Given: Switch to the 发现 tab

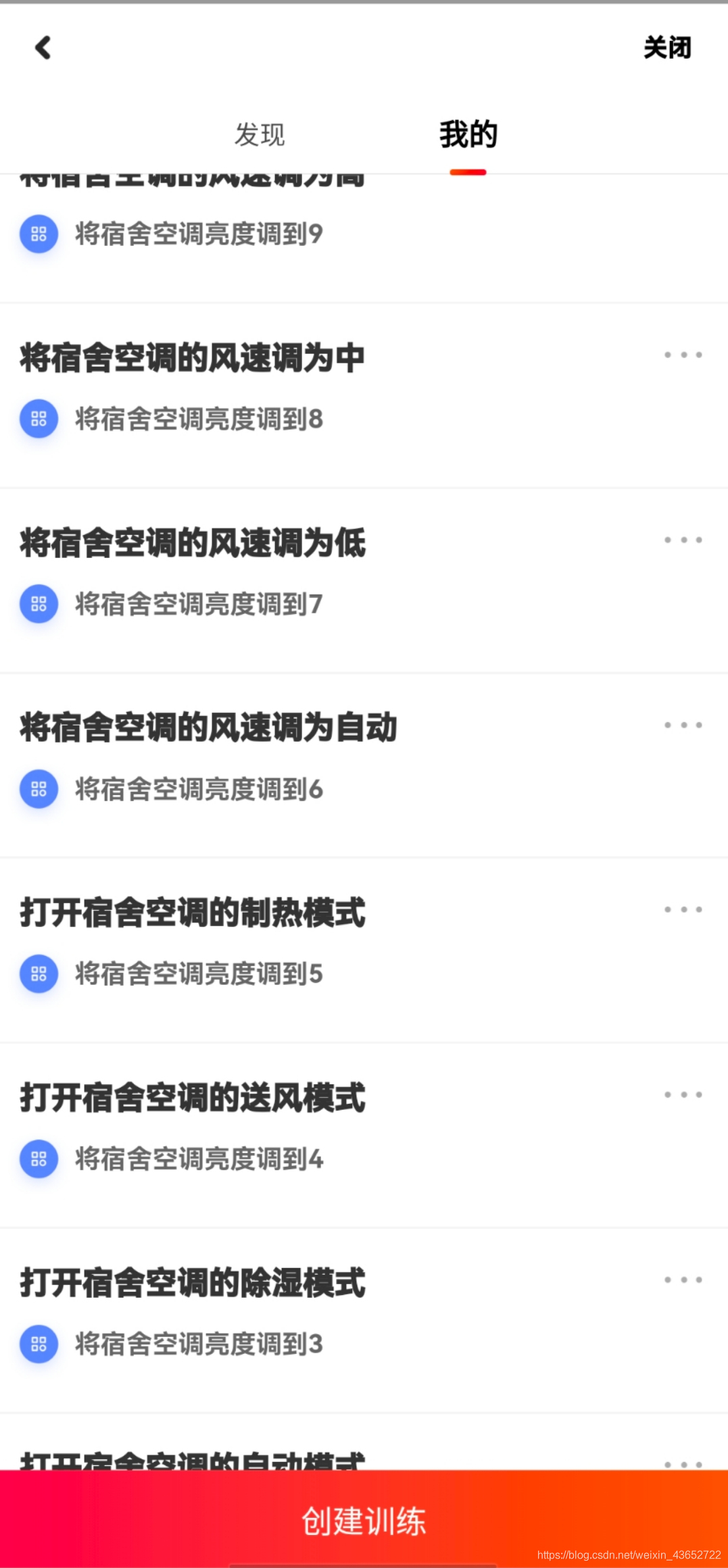Looking at the screenshot, I should 260,134.
